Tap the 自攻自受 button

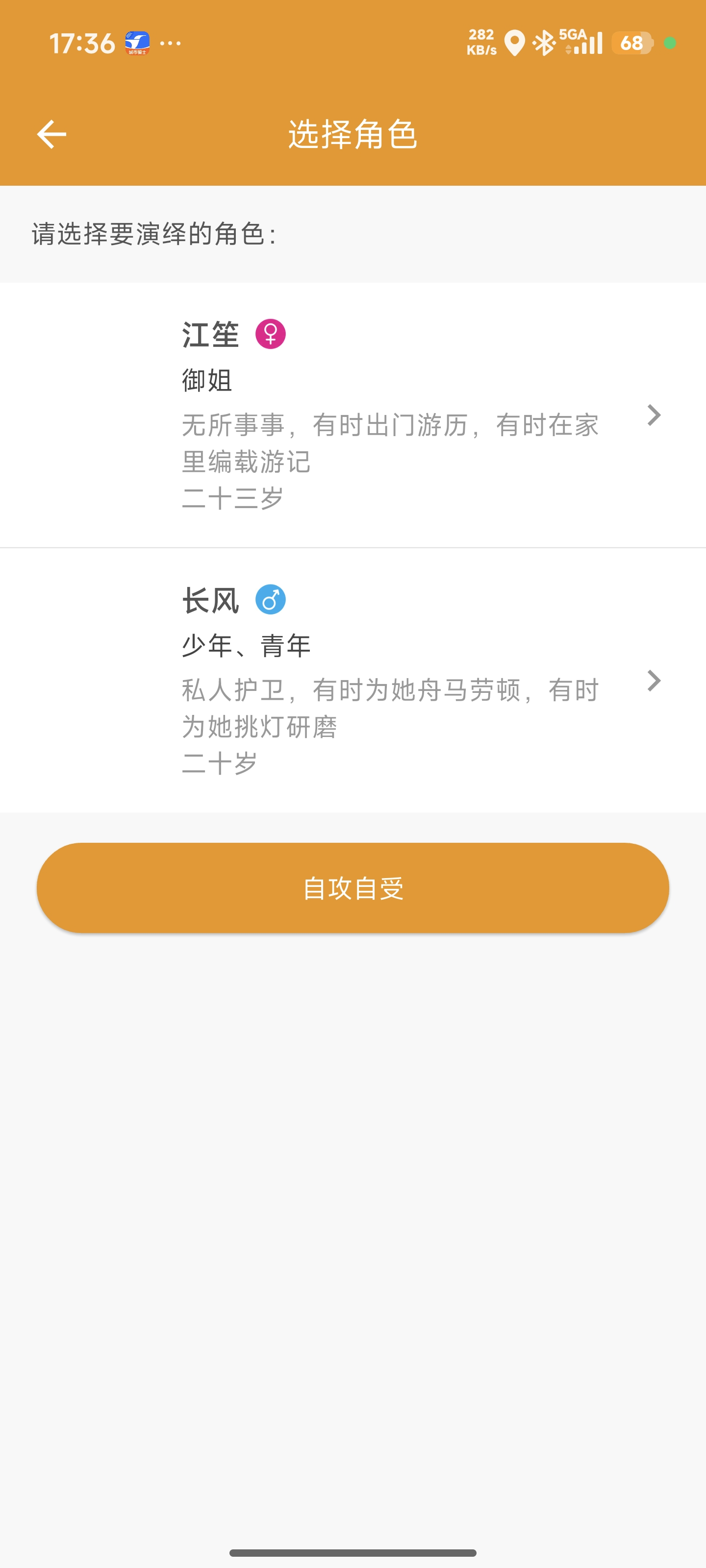[353, 888]
